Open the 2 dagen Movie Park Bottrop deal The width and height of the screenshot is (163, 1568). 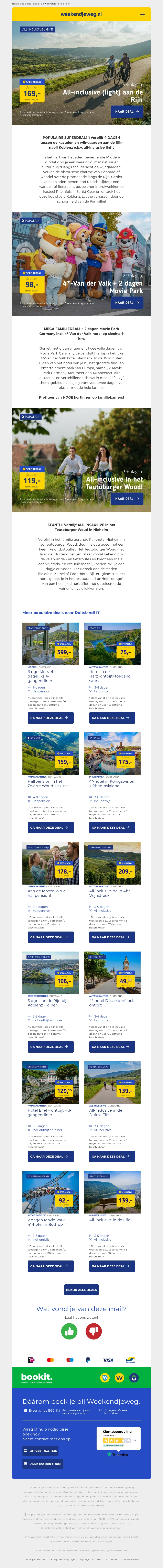pos(51,1265)
